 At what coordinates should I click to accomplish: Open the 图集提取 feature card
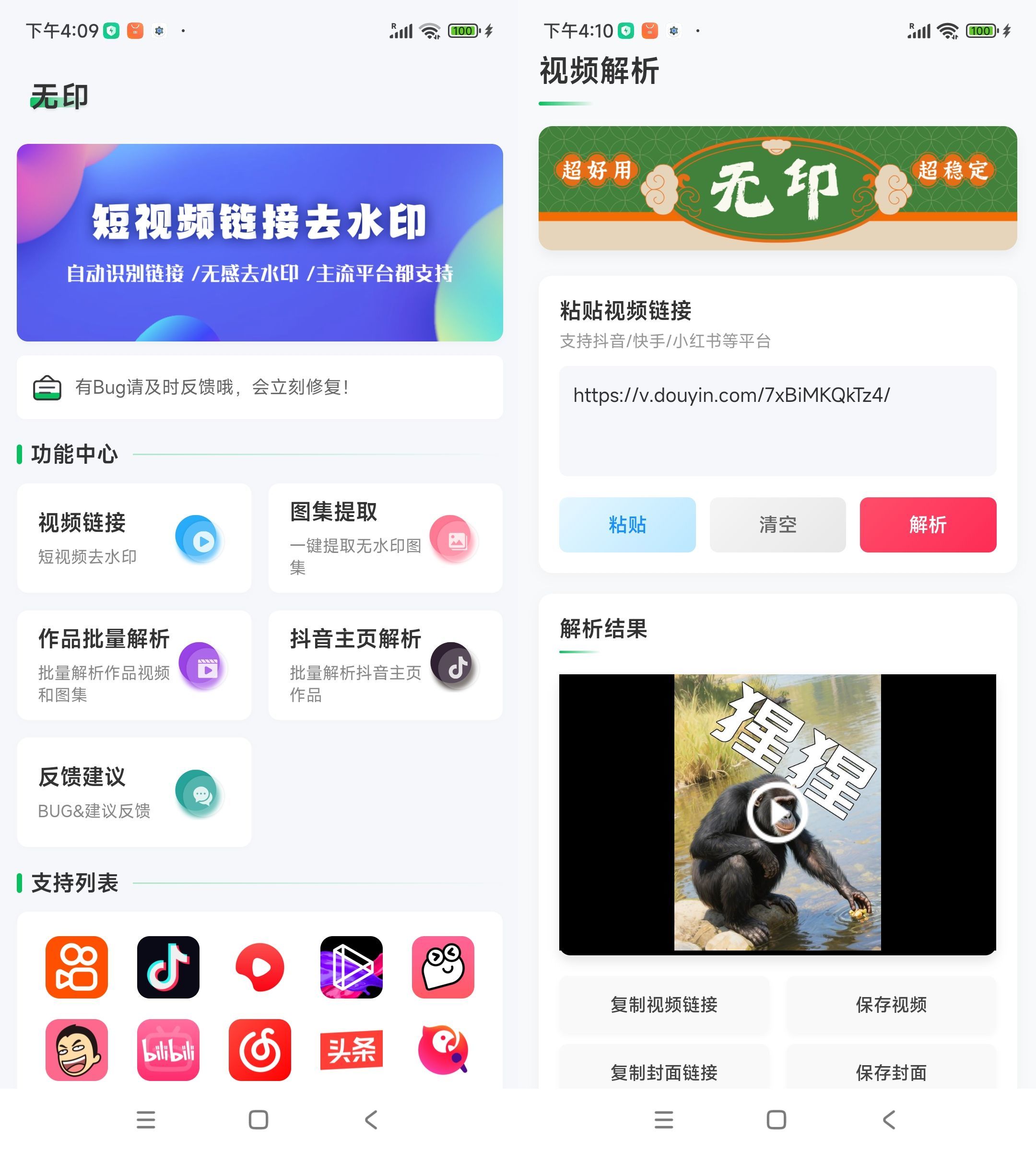(x=385, y=538)
